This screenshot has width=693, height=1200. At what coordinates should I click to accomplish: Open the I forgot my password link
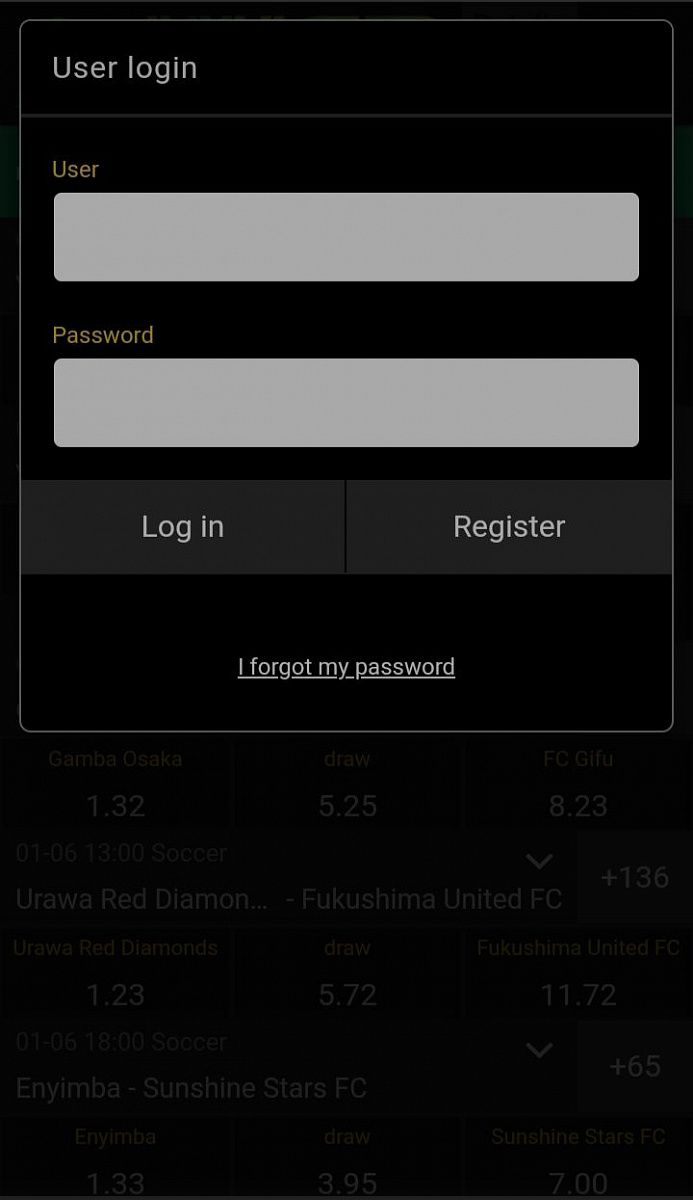(346, 667)
